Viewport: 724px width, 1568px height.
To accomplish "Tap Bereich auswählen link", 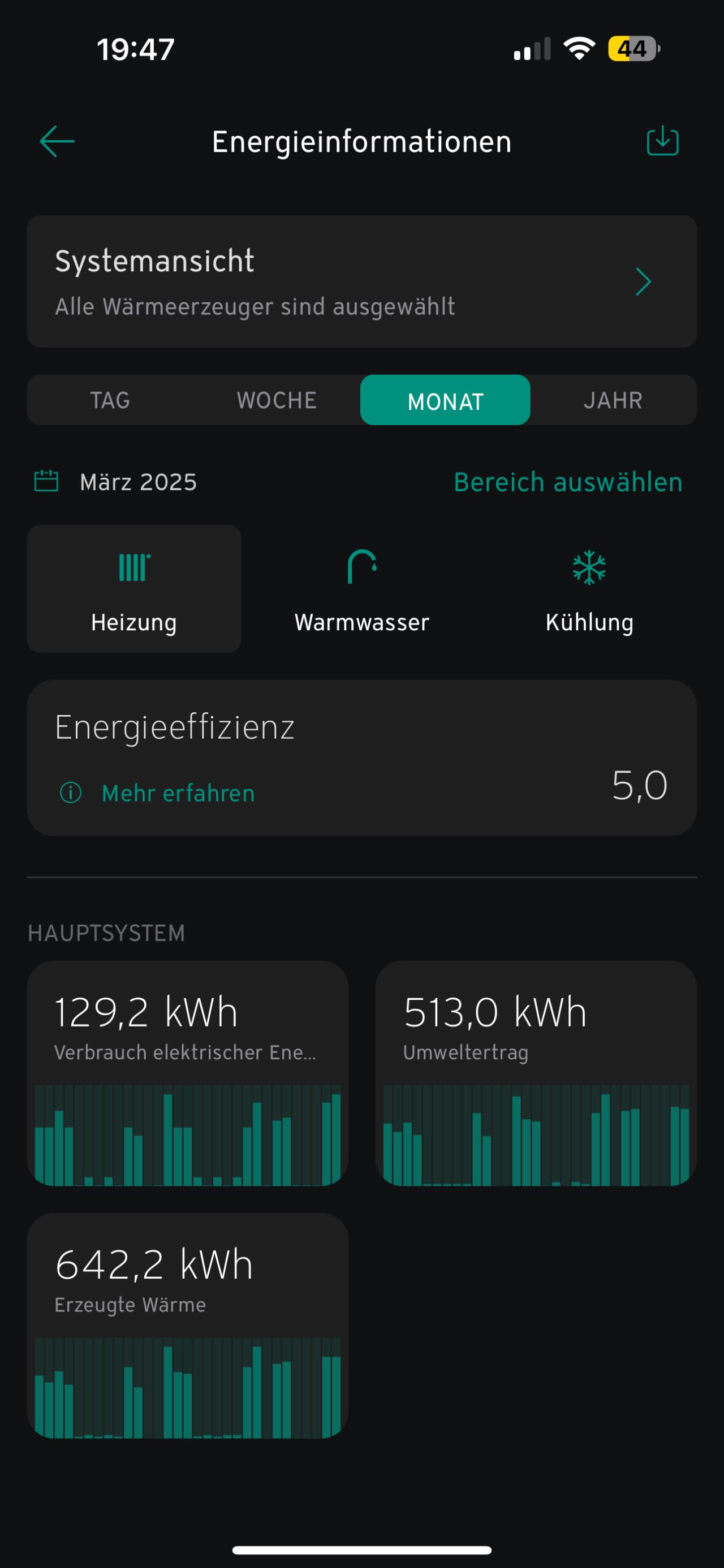I will coord(567,482).
